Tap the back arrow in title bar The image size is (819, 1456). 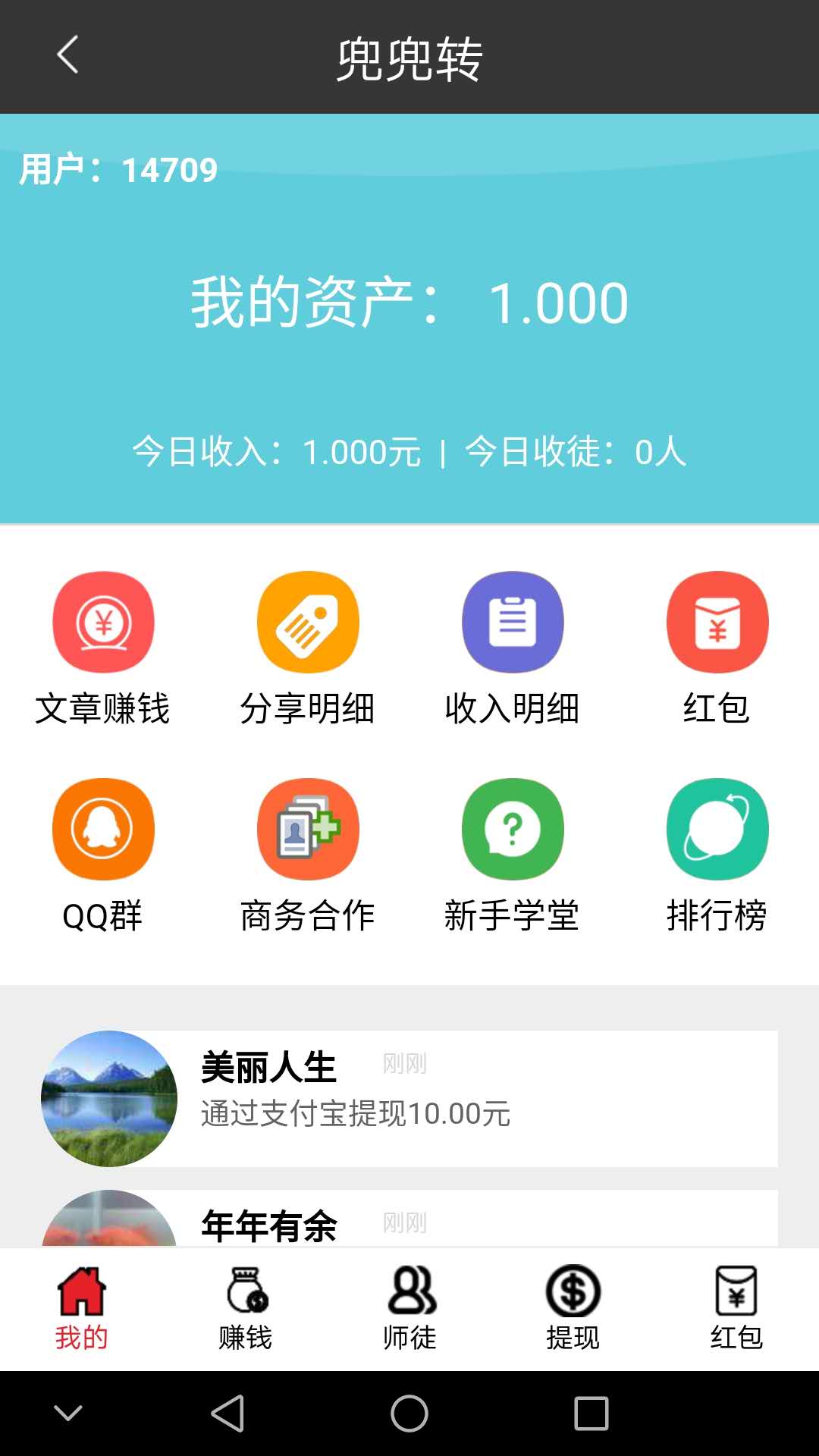[67, 57]
